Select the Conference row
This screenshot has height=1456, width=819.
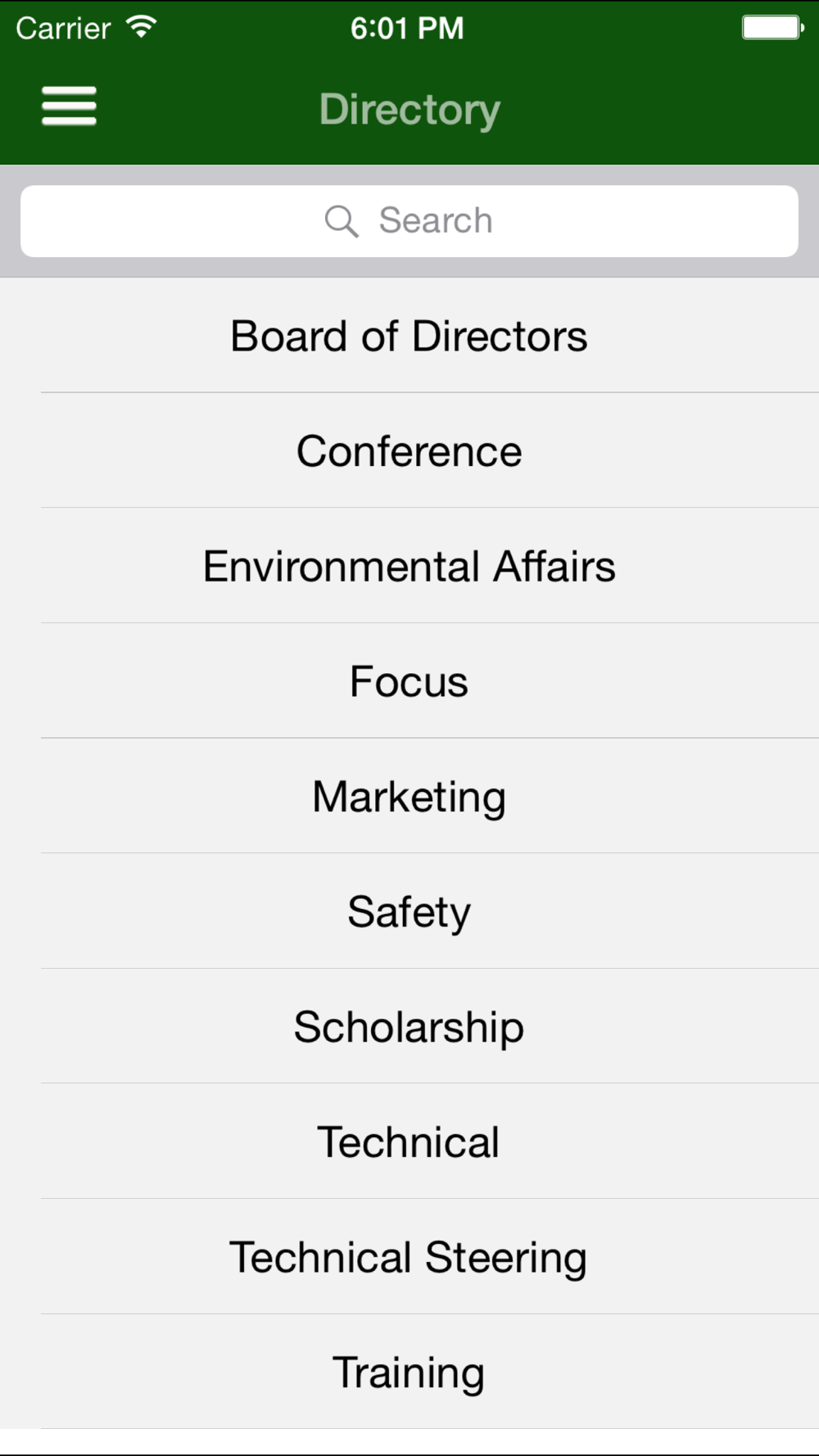pyautogui.click(x=409, y=450)
